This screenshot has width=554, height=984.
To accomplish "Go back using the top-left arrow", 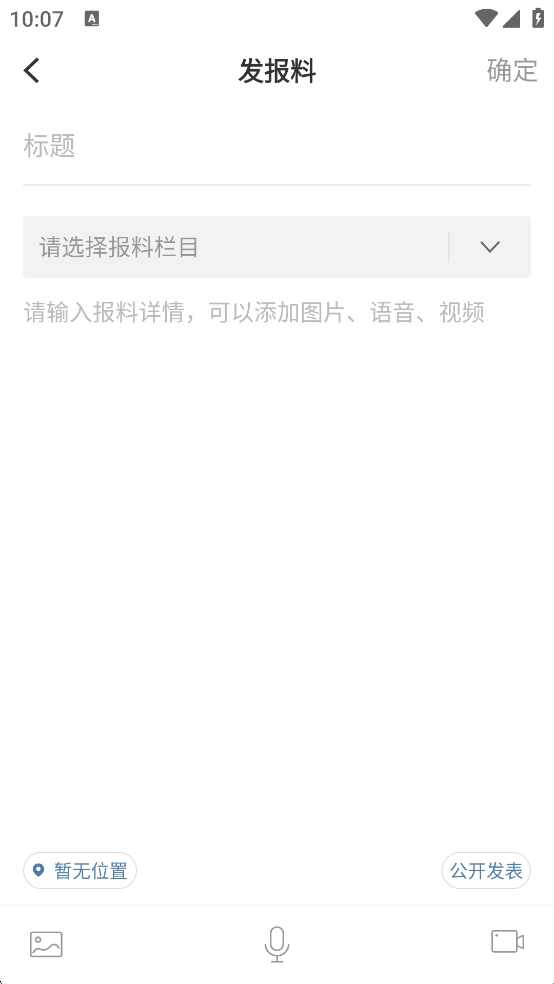I will click(x=31, y=70).
